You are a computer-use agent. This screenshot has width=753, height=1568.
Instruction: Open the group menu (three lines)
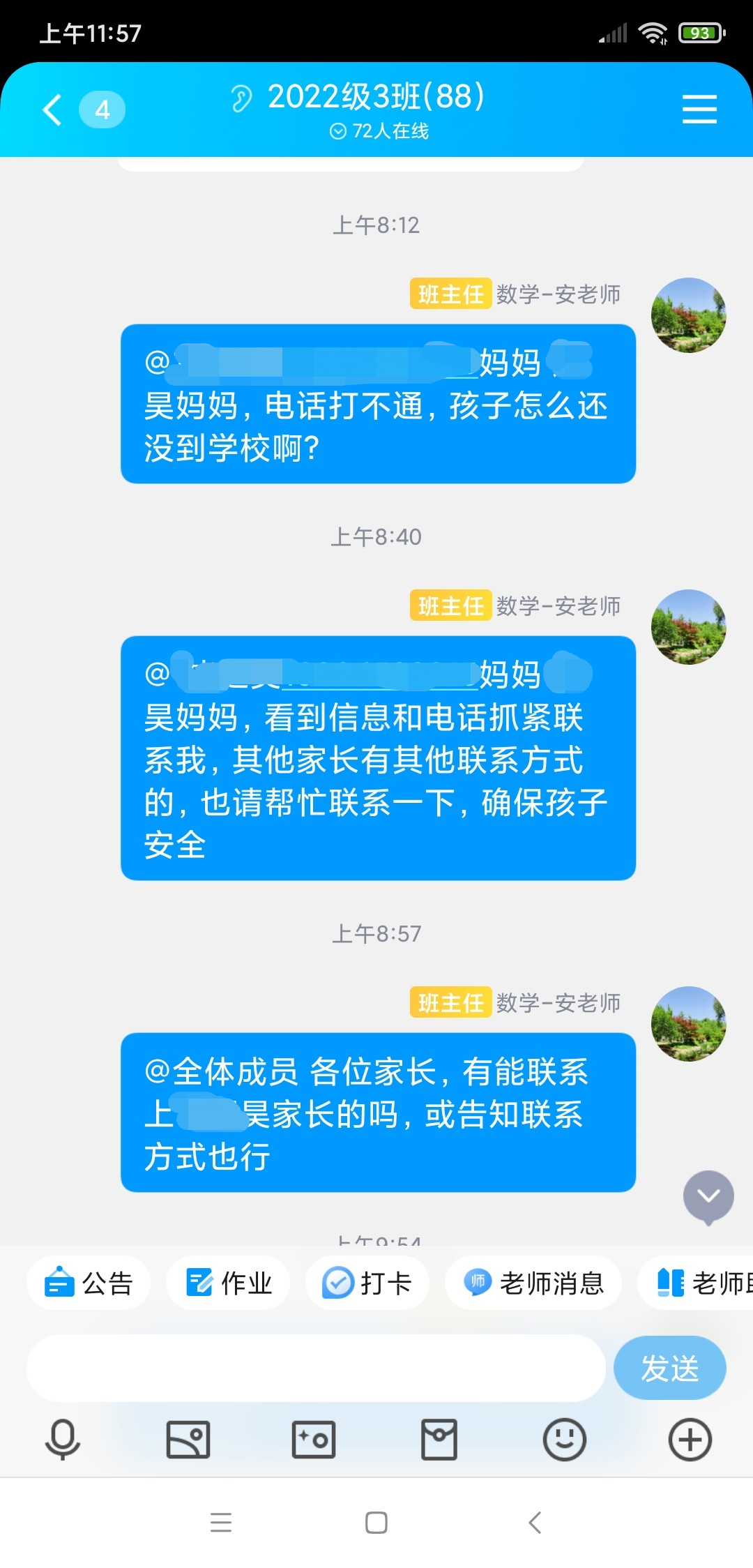tap(699, 110)
